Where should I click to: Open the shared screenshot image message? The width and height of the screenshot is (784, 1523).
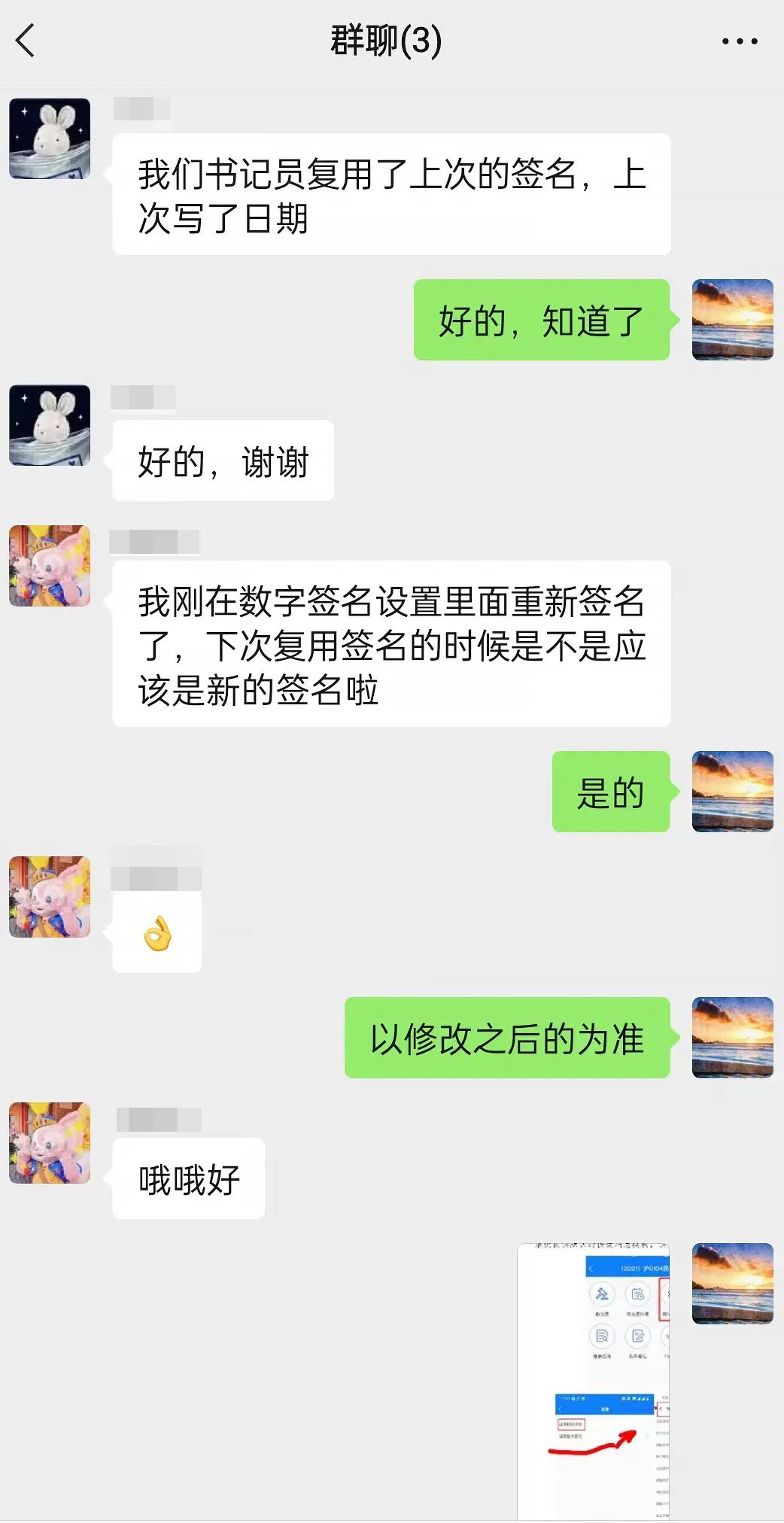tap(593, 1381)
